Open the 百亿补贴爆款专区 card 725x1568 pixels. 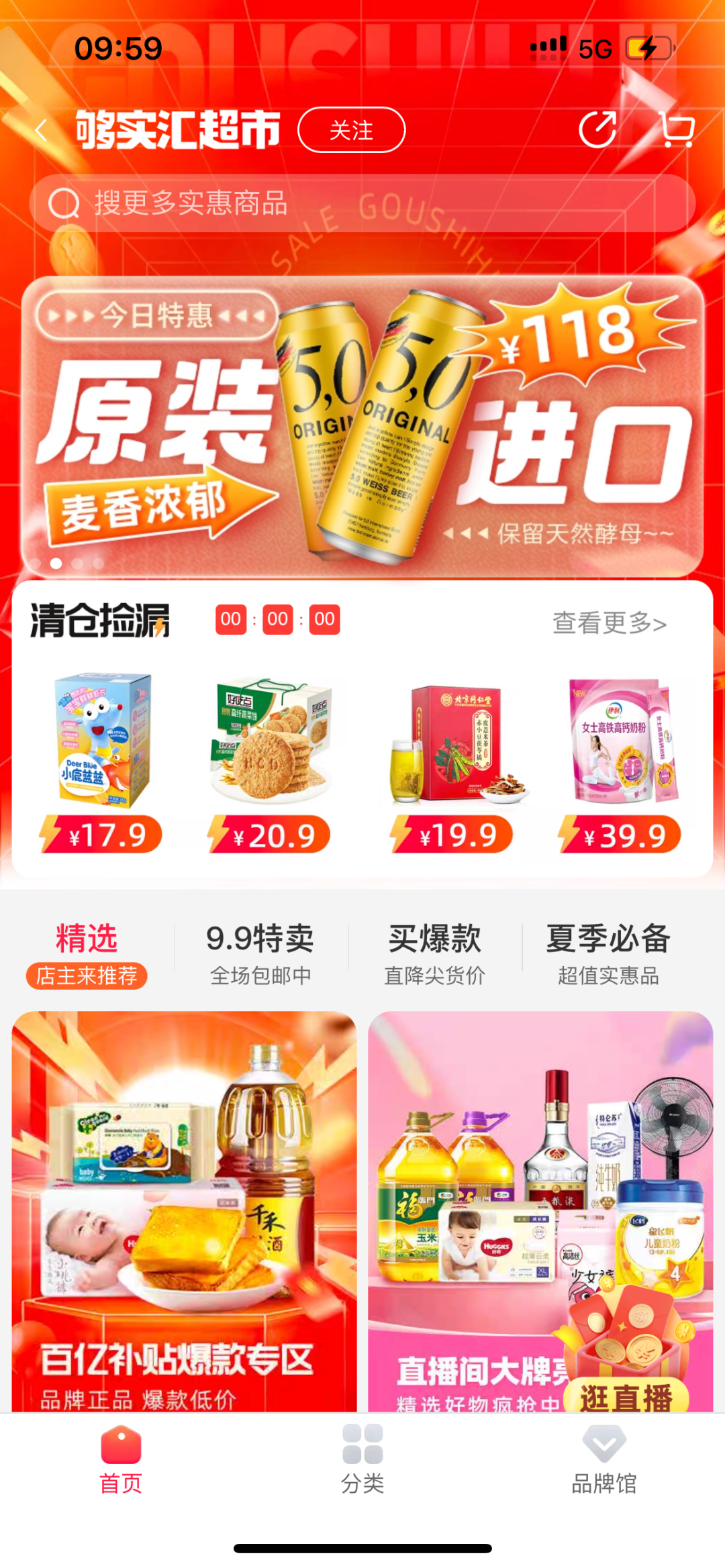click(184, 1208)
